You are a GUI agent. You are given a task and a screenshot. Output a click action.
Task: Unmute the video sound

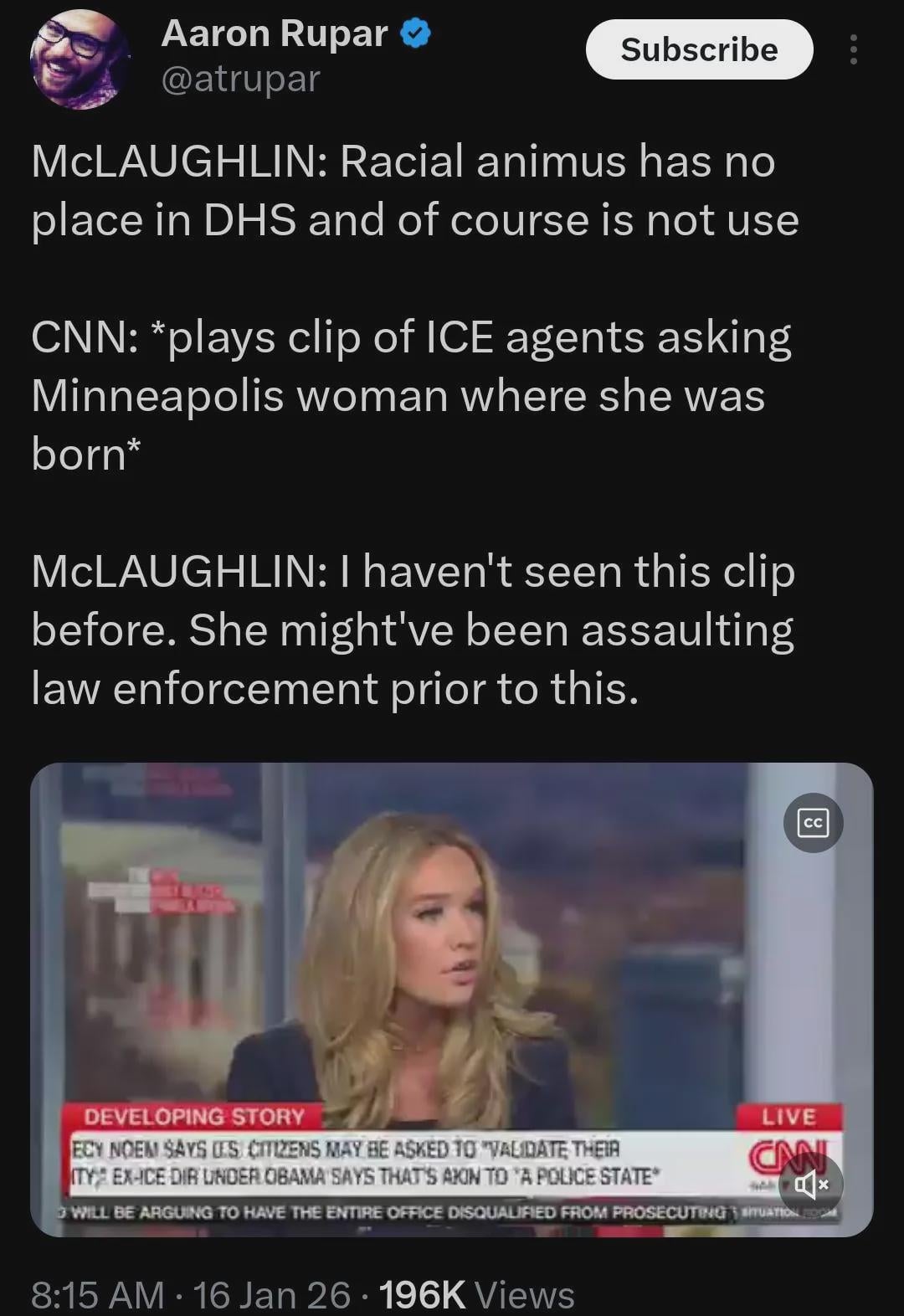(810, 1185)
